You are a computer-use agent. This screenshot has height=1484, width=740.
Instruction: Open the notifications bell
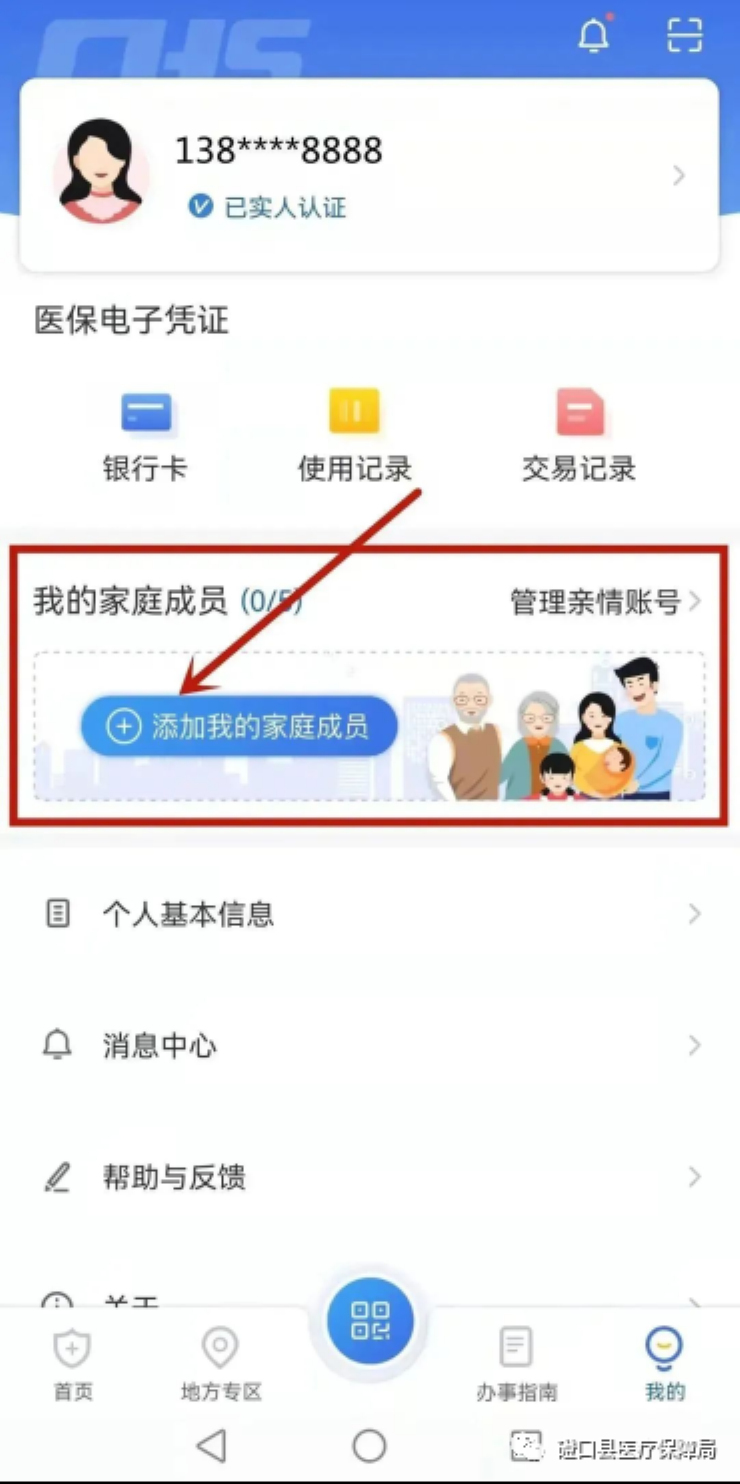point(594,35)
